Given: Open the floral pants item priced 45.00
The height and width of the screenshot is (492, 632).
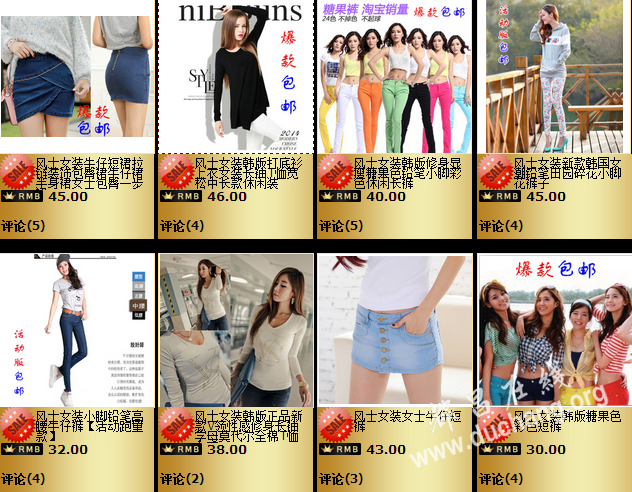Looking at the screenshot, I should coord(555,76).
